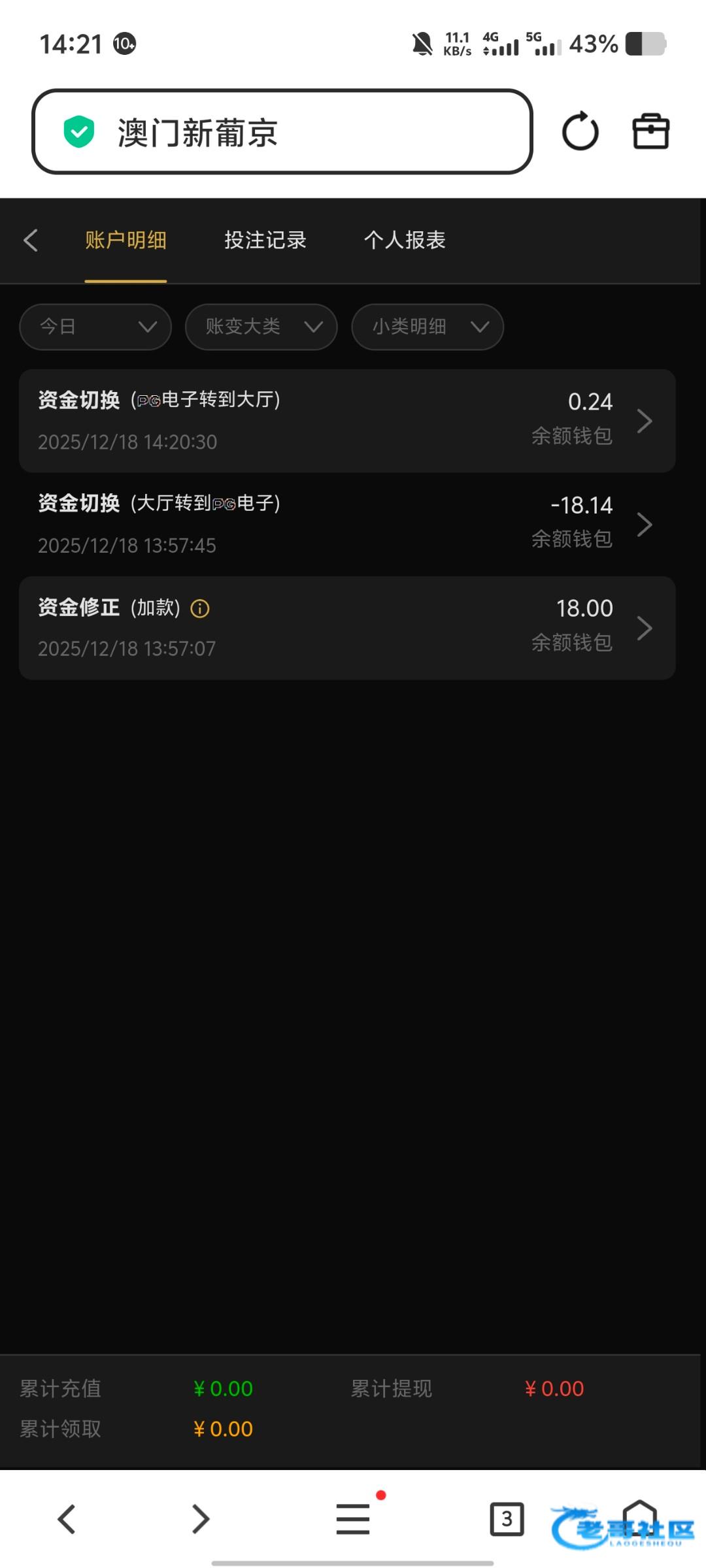Tap the 澳门新葡京 address bar
The width and height of the screenshot is (706, 1568).
coord(281,132)
